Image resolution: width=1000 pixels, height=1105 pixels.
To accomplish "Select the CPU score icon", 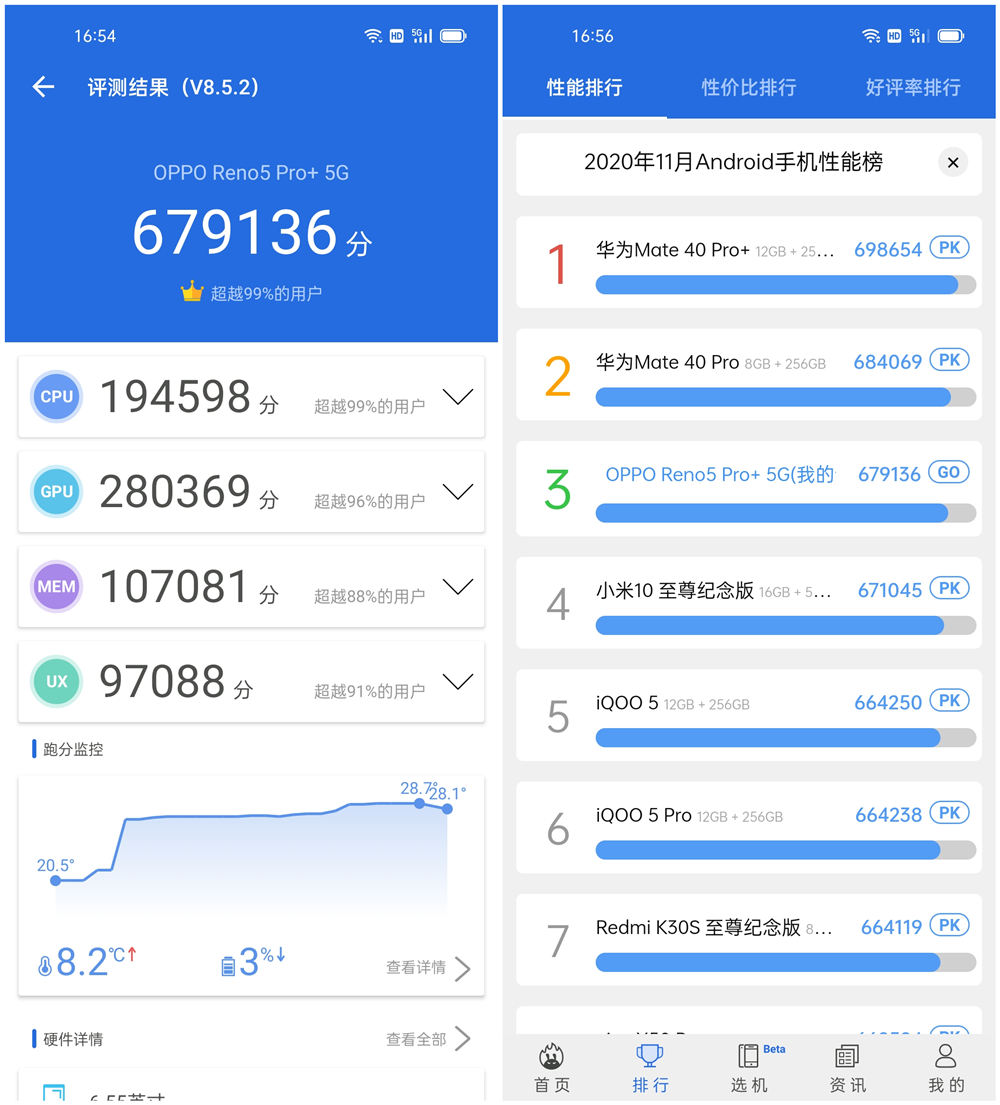I will coord(56,396).
